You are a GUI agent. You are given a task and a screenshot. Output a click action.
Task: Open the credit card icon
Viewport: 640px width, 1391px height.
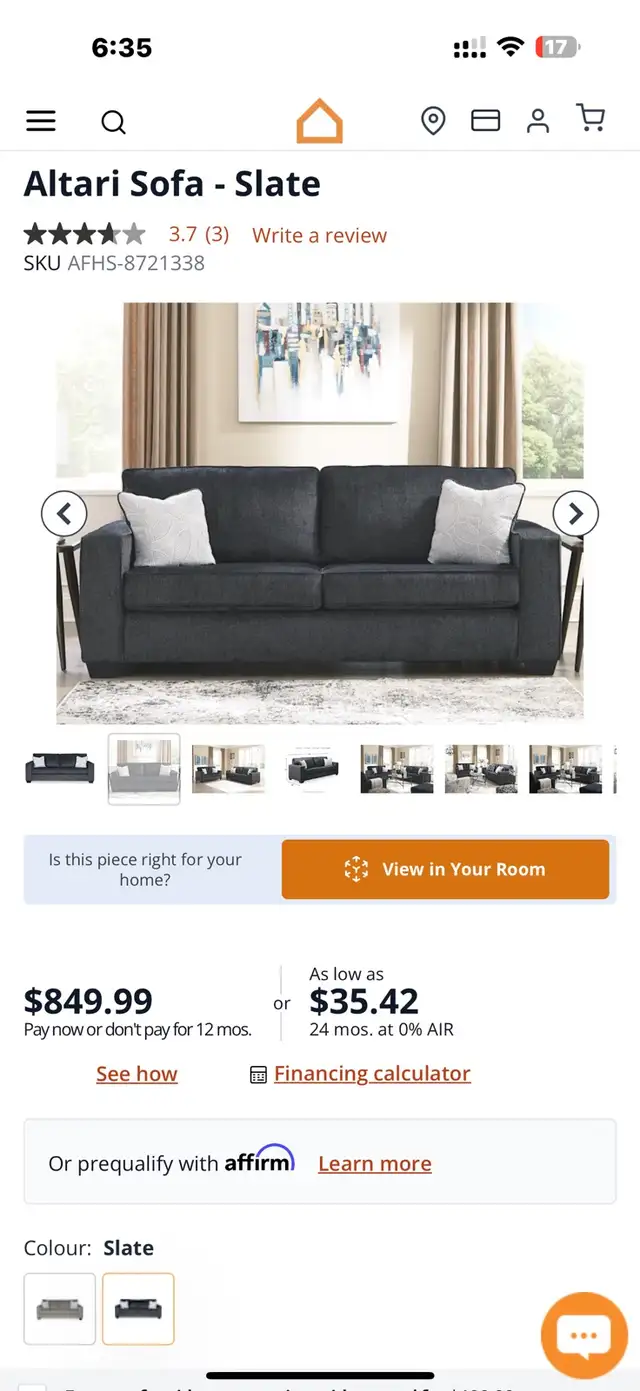486,121
